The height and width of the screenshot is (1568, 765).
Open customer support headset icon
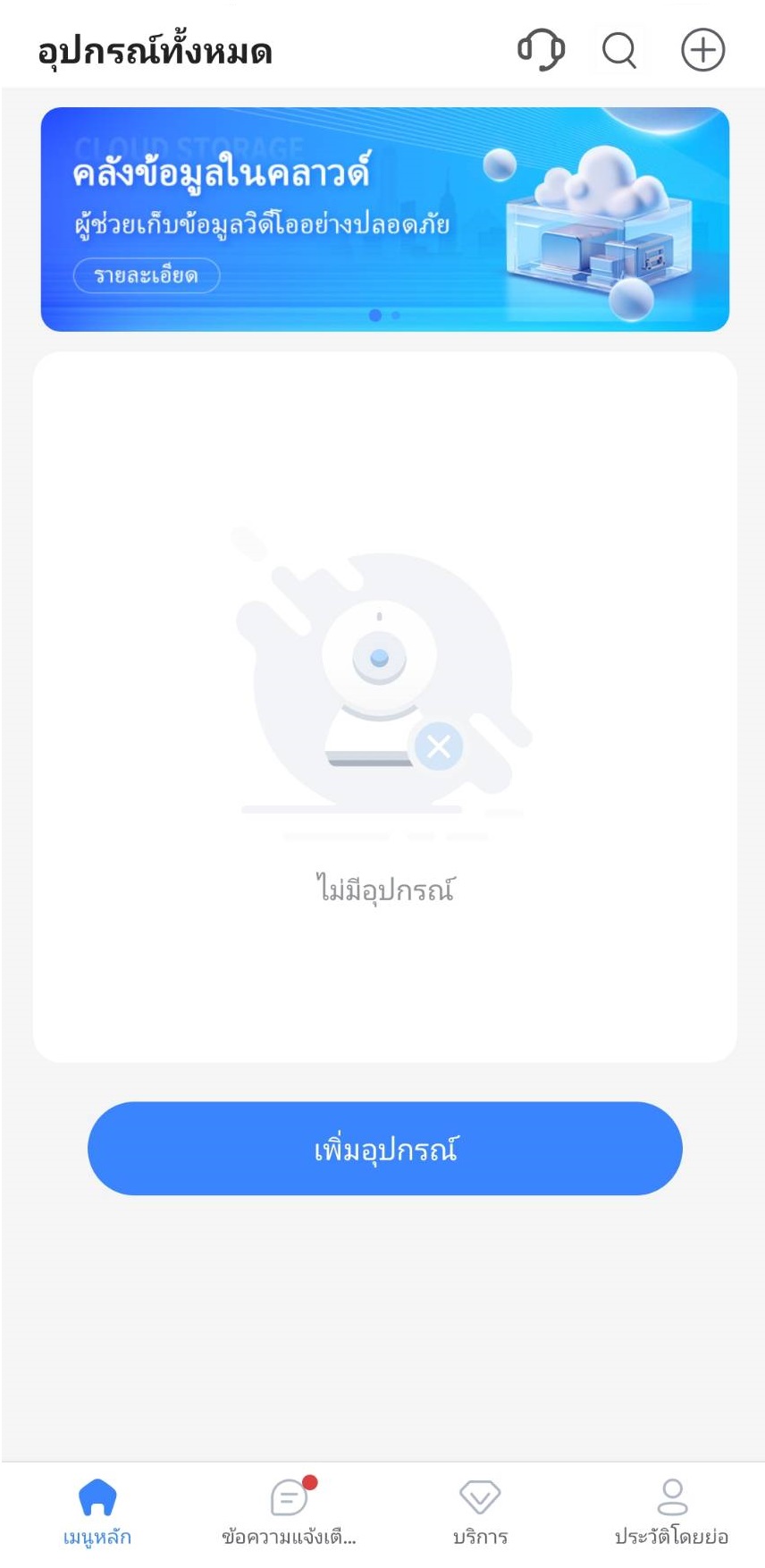coord(541,50)
